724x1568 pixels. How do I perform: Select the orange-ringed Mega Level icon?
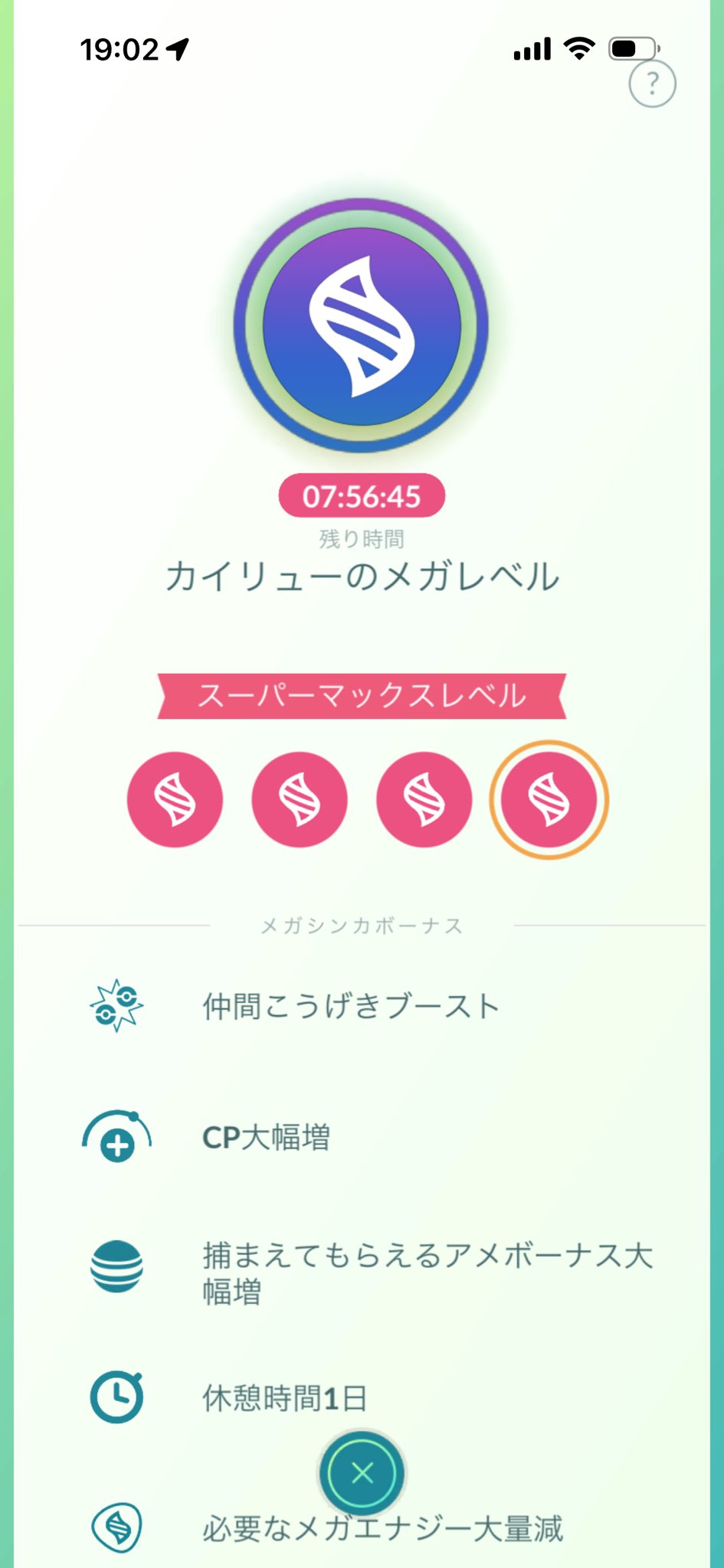[x=549, y=799]
